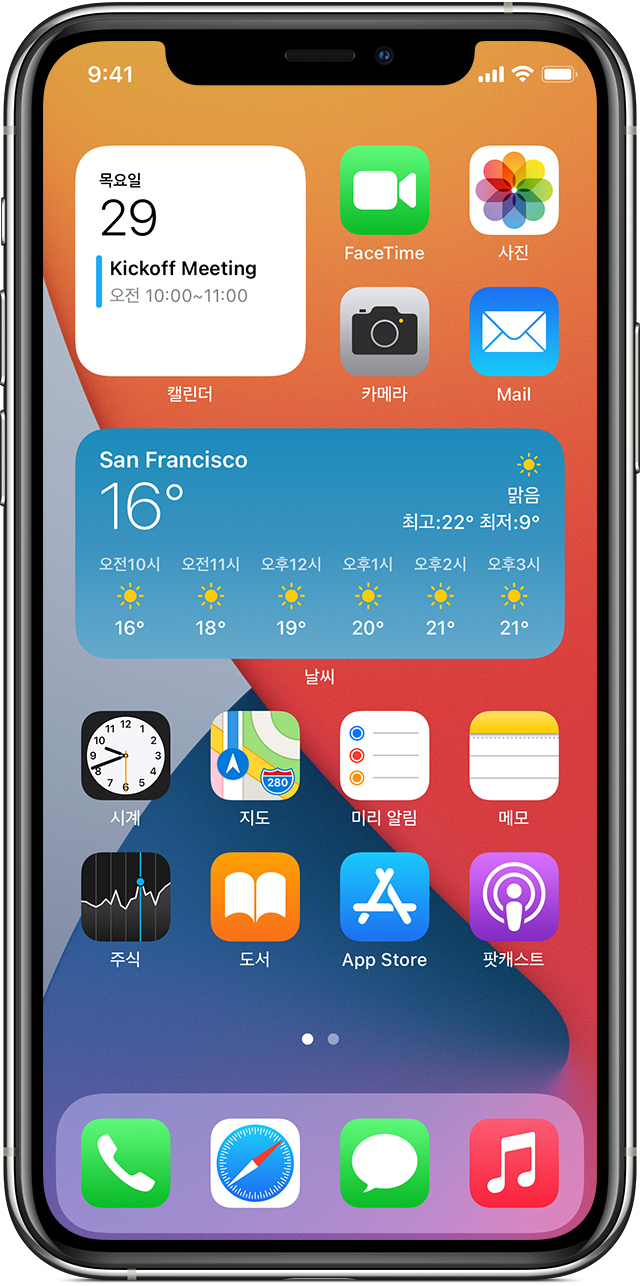Open the 주식 (Stocks) app
This screenshot has height=1286, width=640.
pos(125,897)
